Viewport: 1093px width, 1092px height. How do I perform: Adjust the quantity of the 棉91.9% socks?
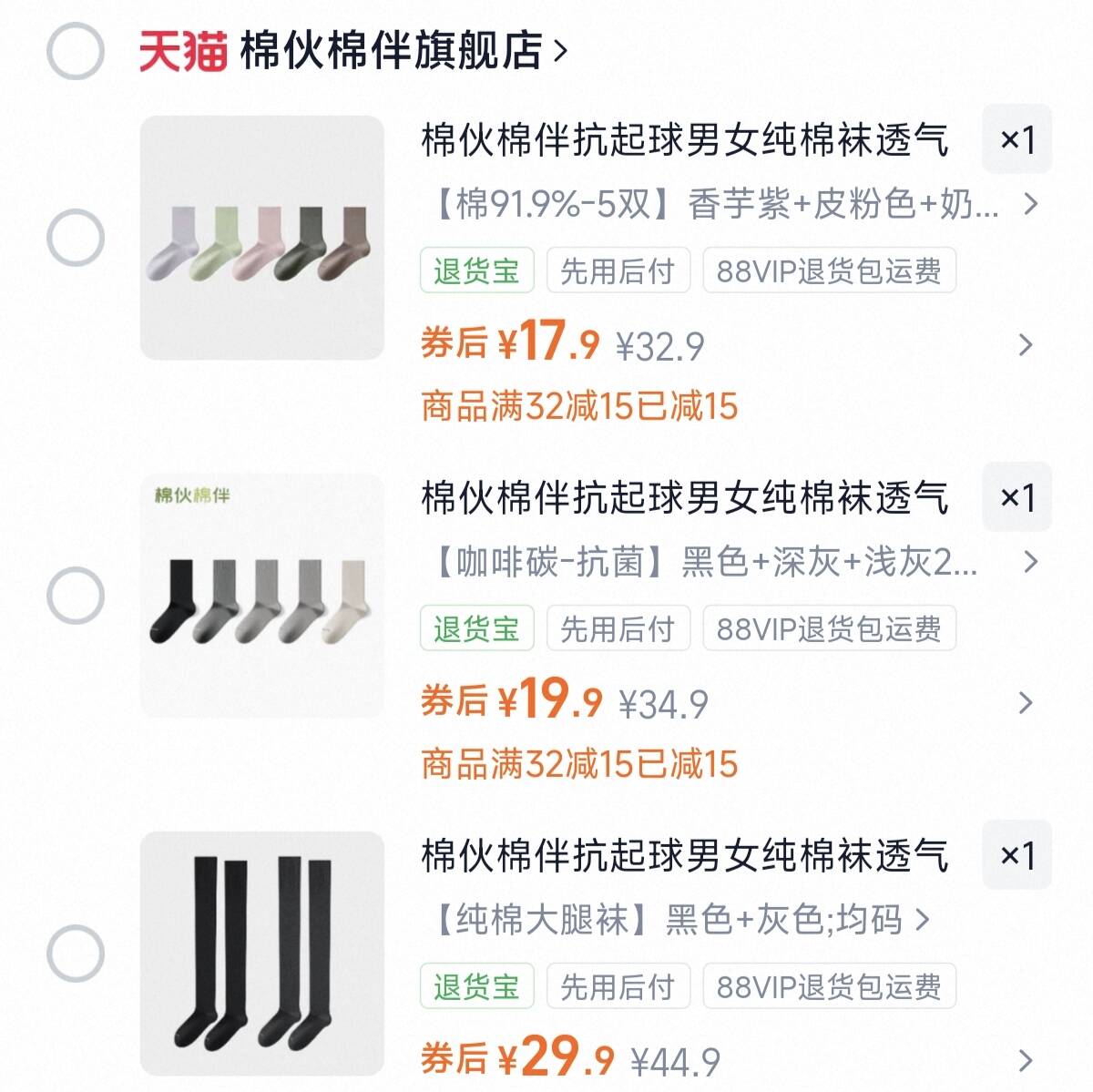coord(1016,139)
